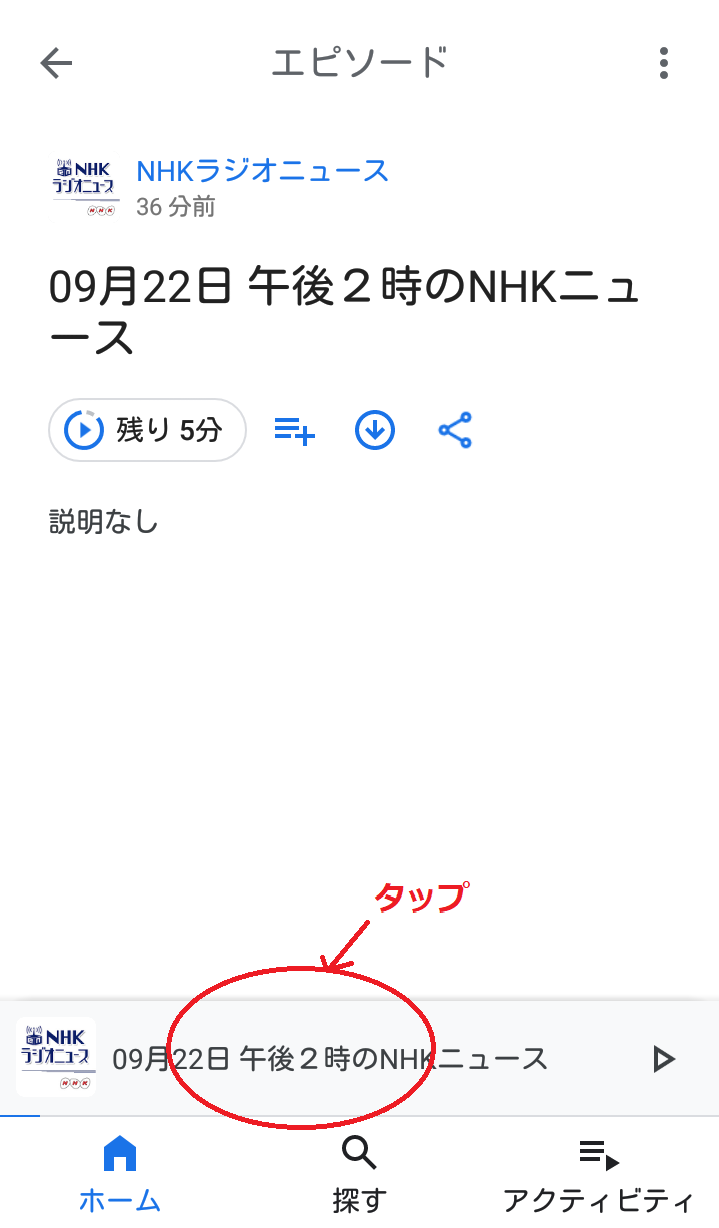Open the overflow menu

coord(663,63)
